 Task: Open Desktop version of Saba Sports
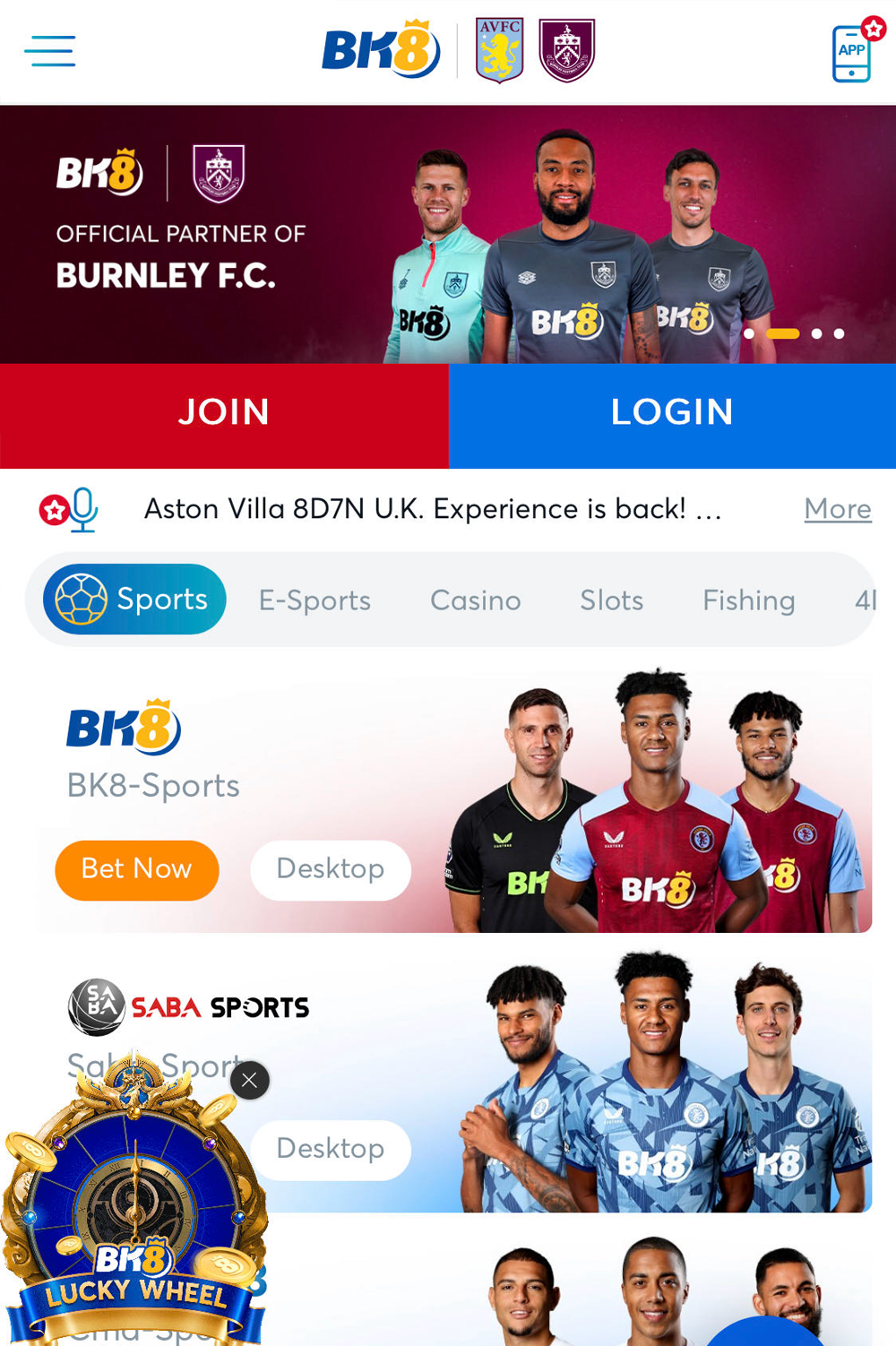(x=331, y=1149)
